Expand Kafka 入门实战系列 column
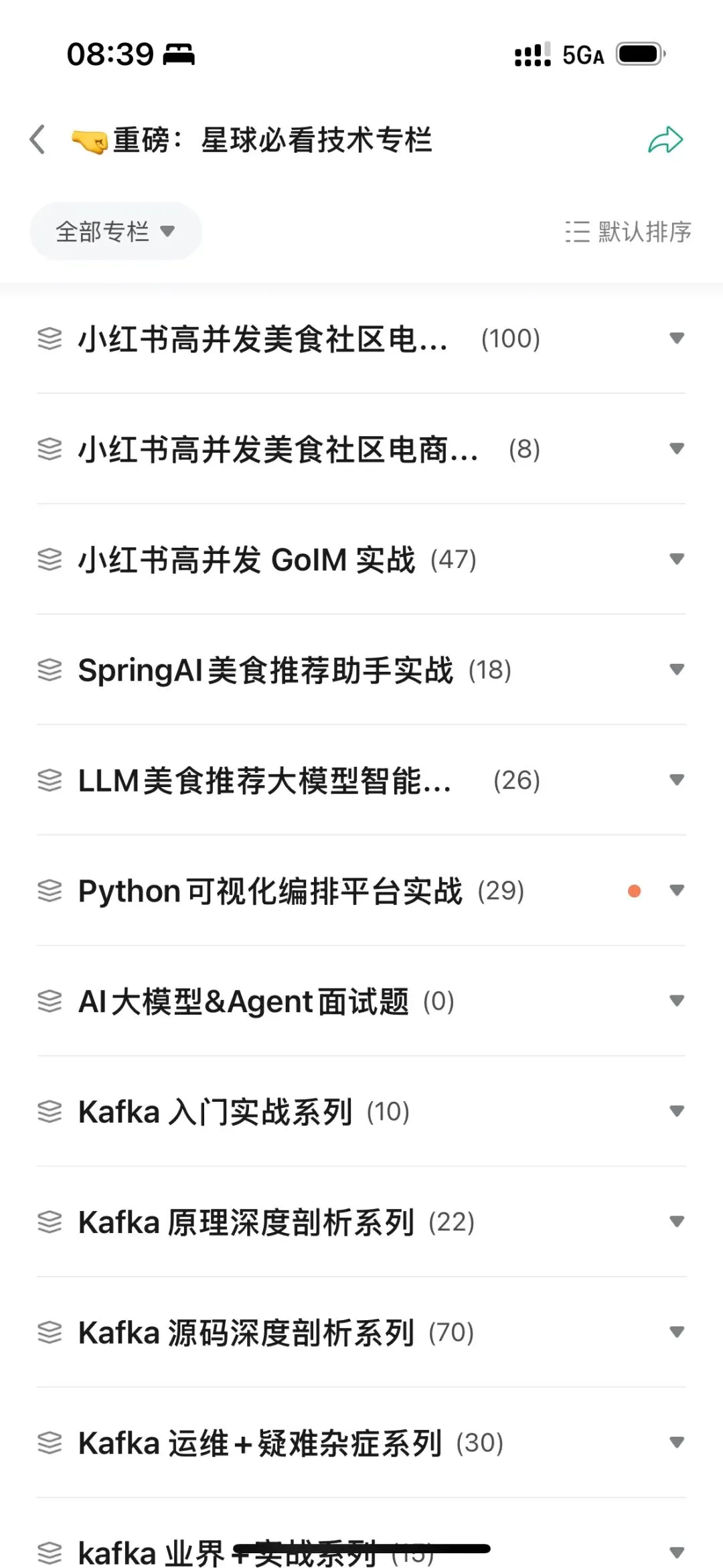 [677, 1112]
